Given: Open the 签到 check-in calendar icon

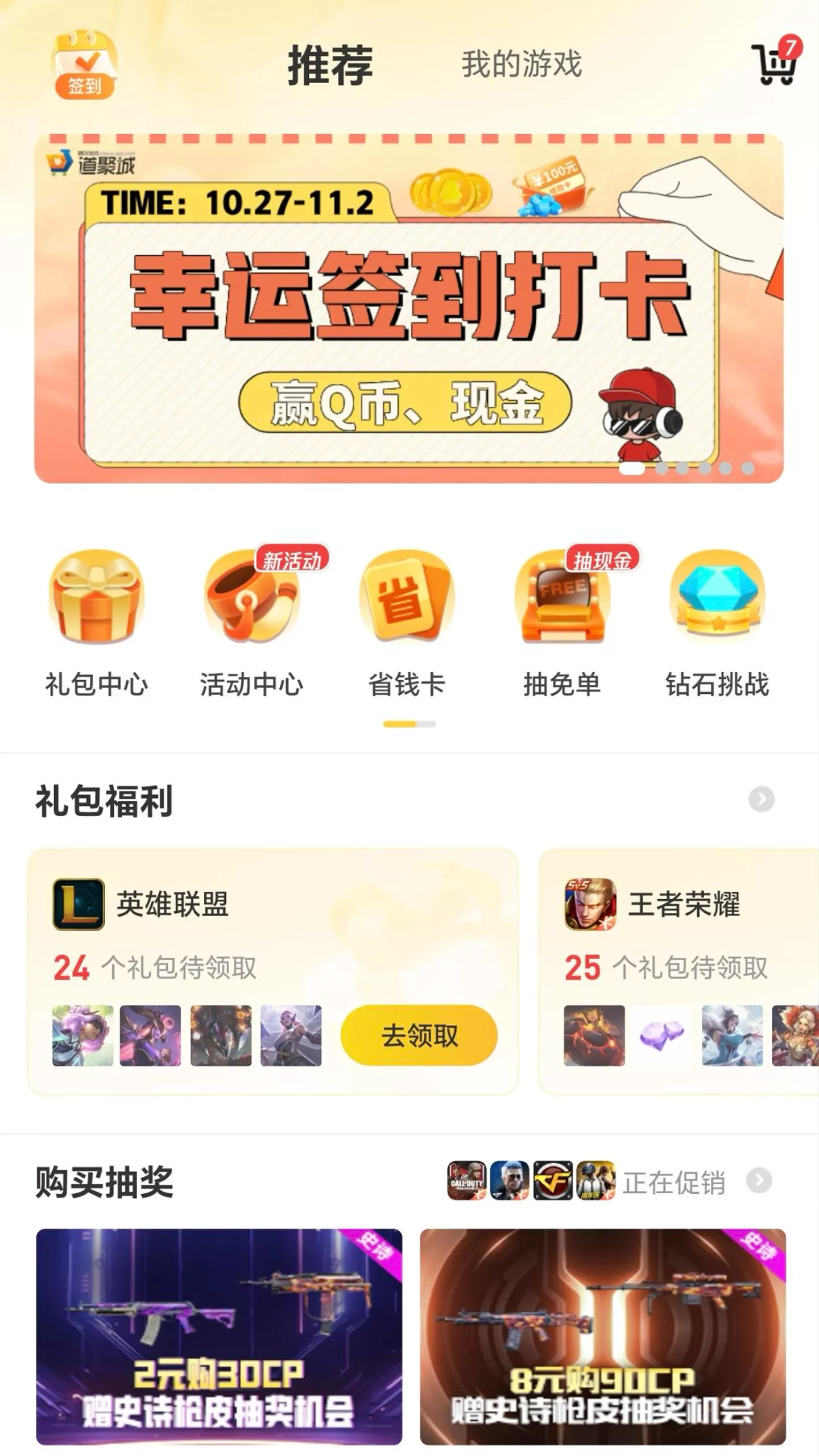Looking at the screenshot, I should [x=84, y=64].
